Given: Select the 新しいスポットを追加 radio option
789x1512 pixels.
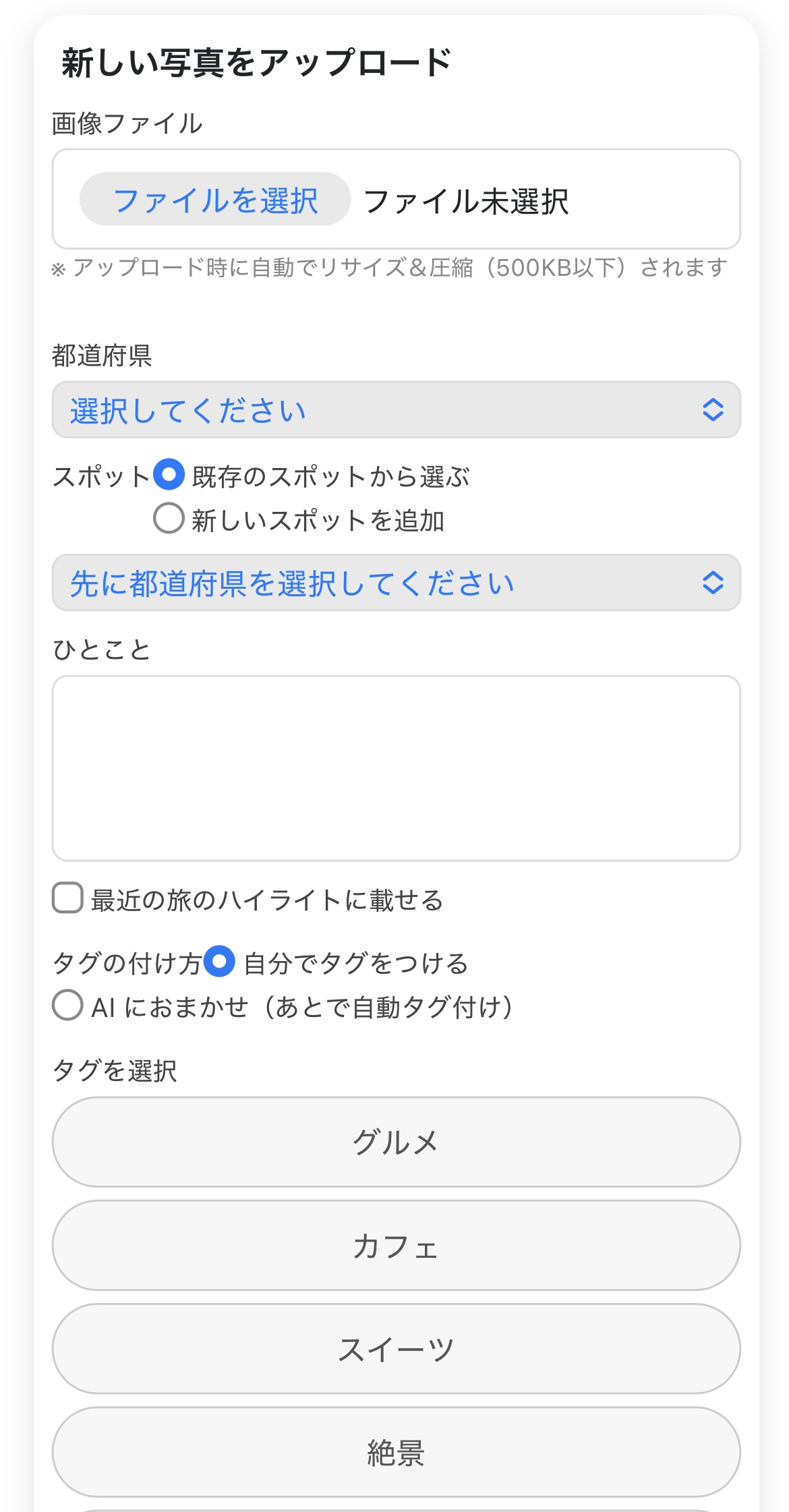Looking at the screenshot, I should (169, 519).
